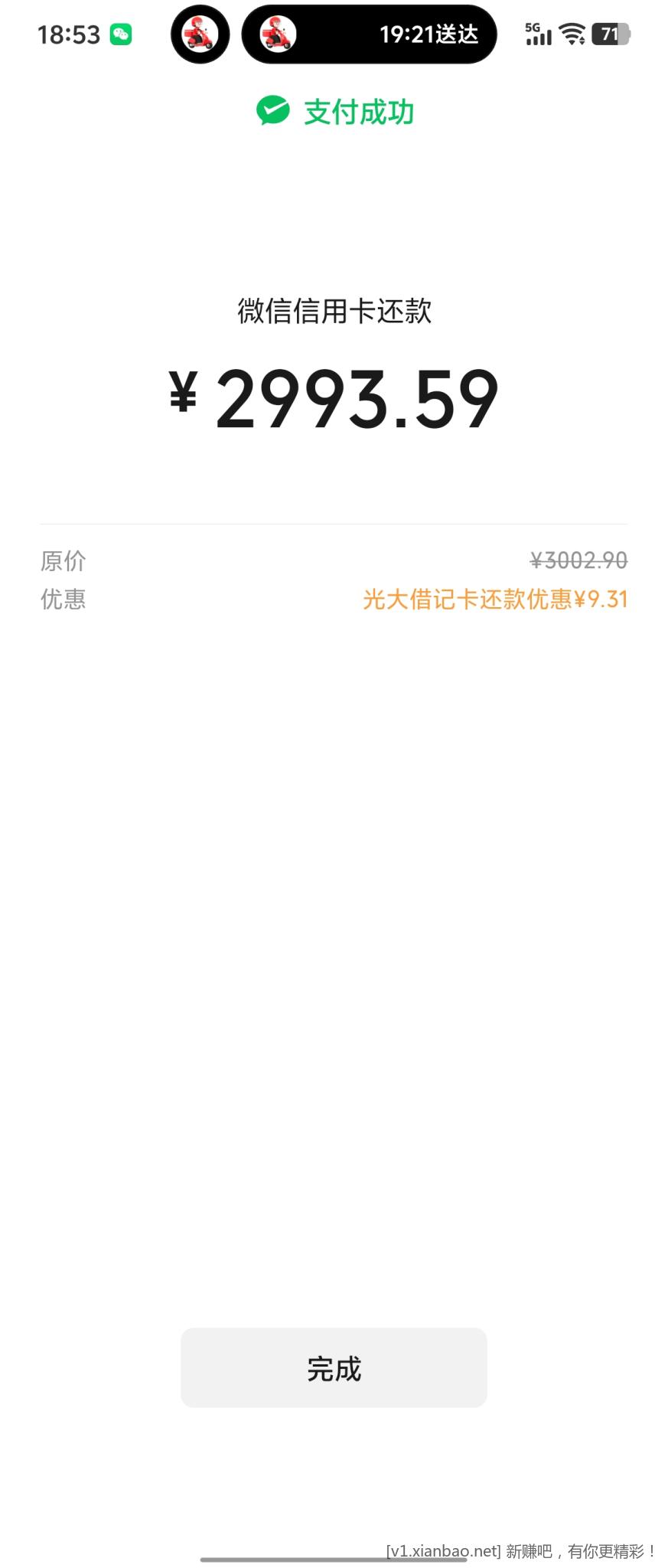
Task: Select the 微信信用卡还款 title text
Action: pyautogui.click(x=334, y=310)
